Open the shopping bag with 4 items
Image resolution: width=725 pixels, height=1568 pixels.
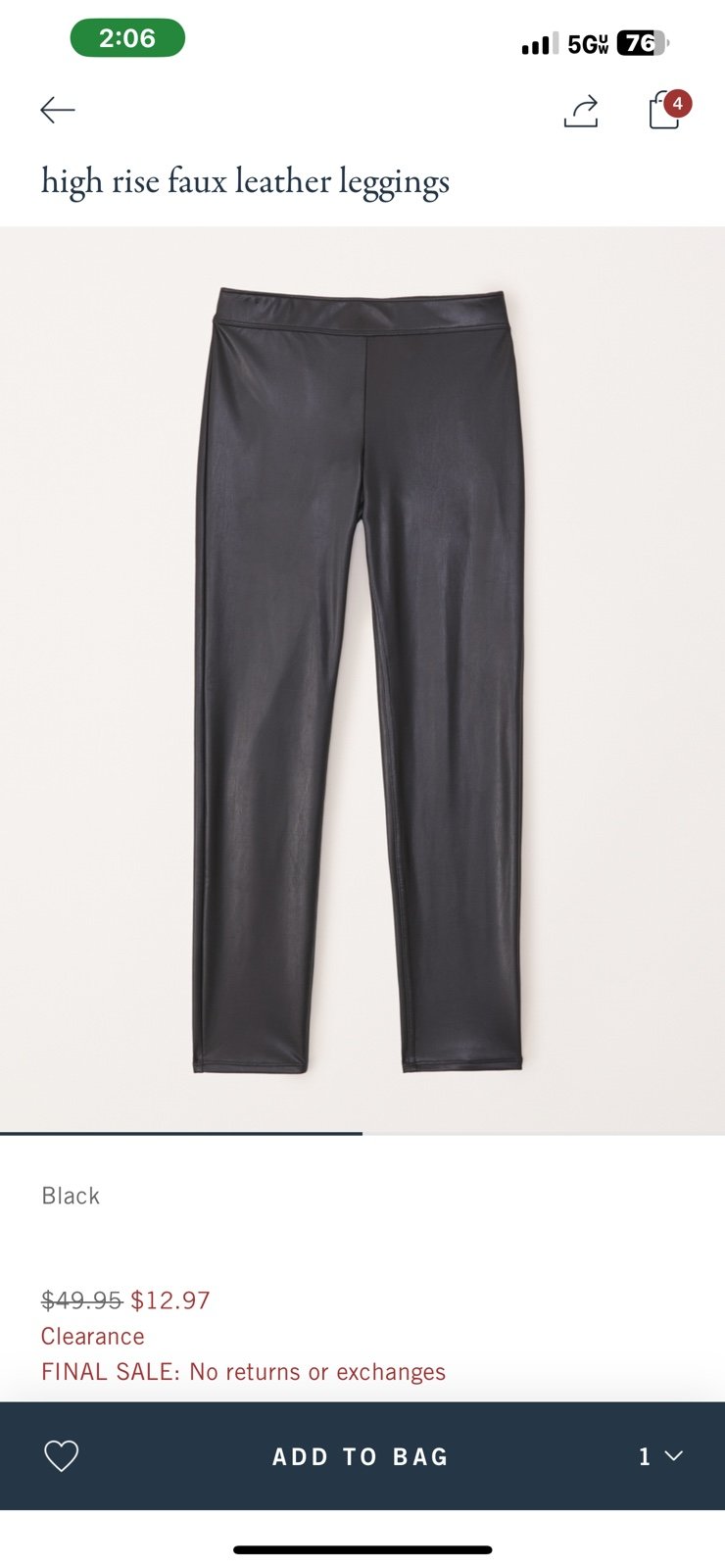point(668,110)
